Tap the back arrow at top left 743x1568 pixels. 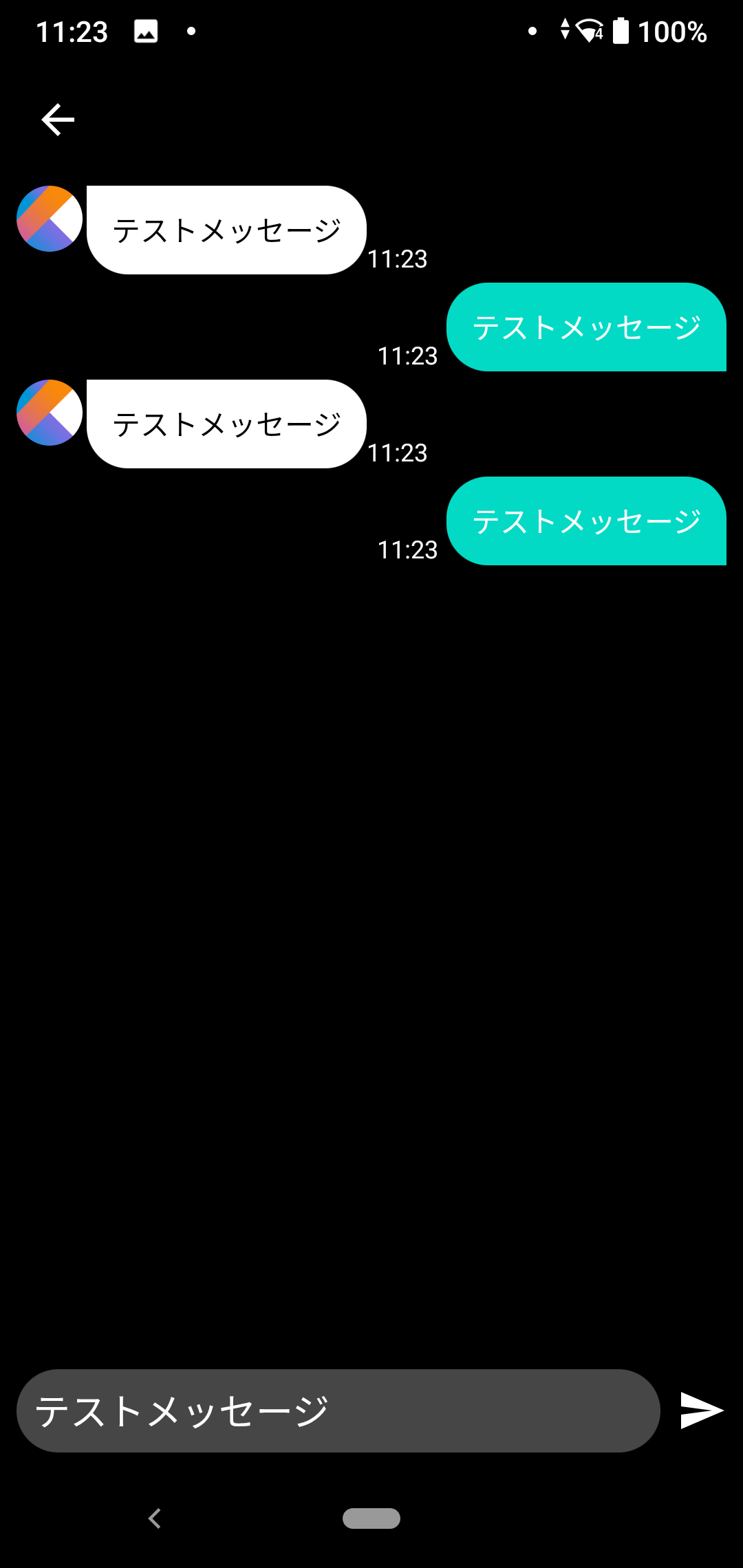(58, 118)
